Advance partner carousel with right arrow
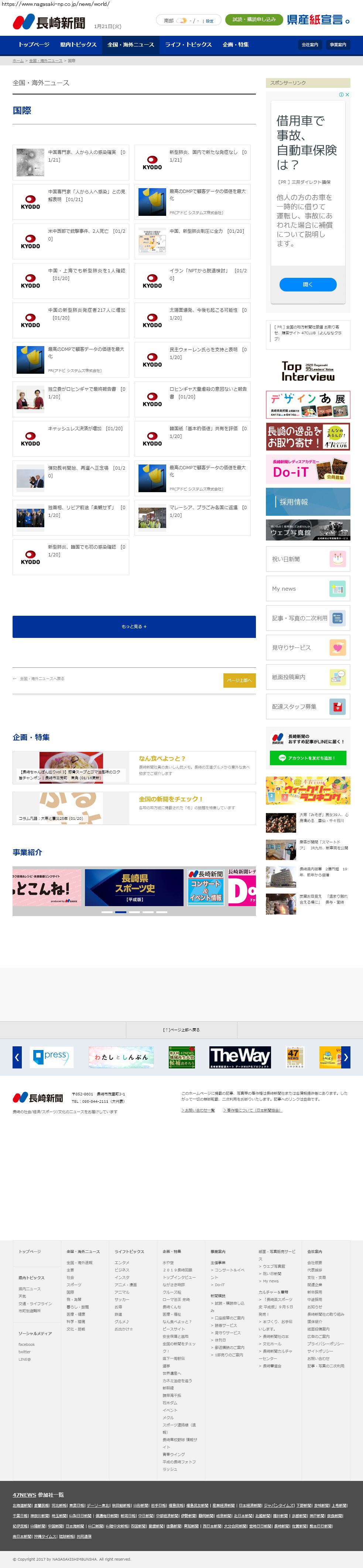This screenshot has height=1568, width=363. pos(345,1057)
